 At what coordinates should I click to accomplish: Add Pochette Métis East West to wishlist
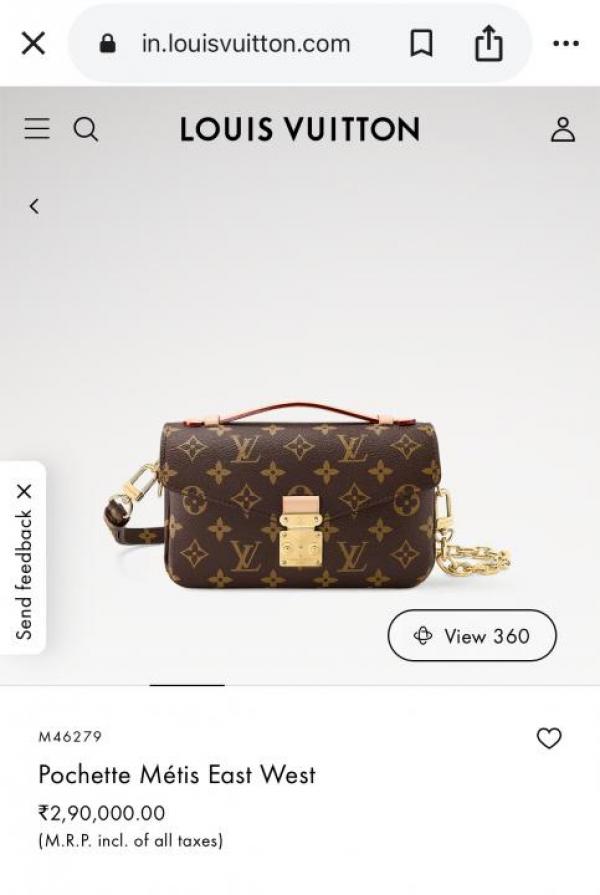click(549, 738)
